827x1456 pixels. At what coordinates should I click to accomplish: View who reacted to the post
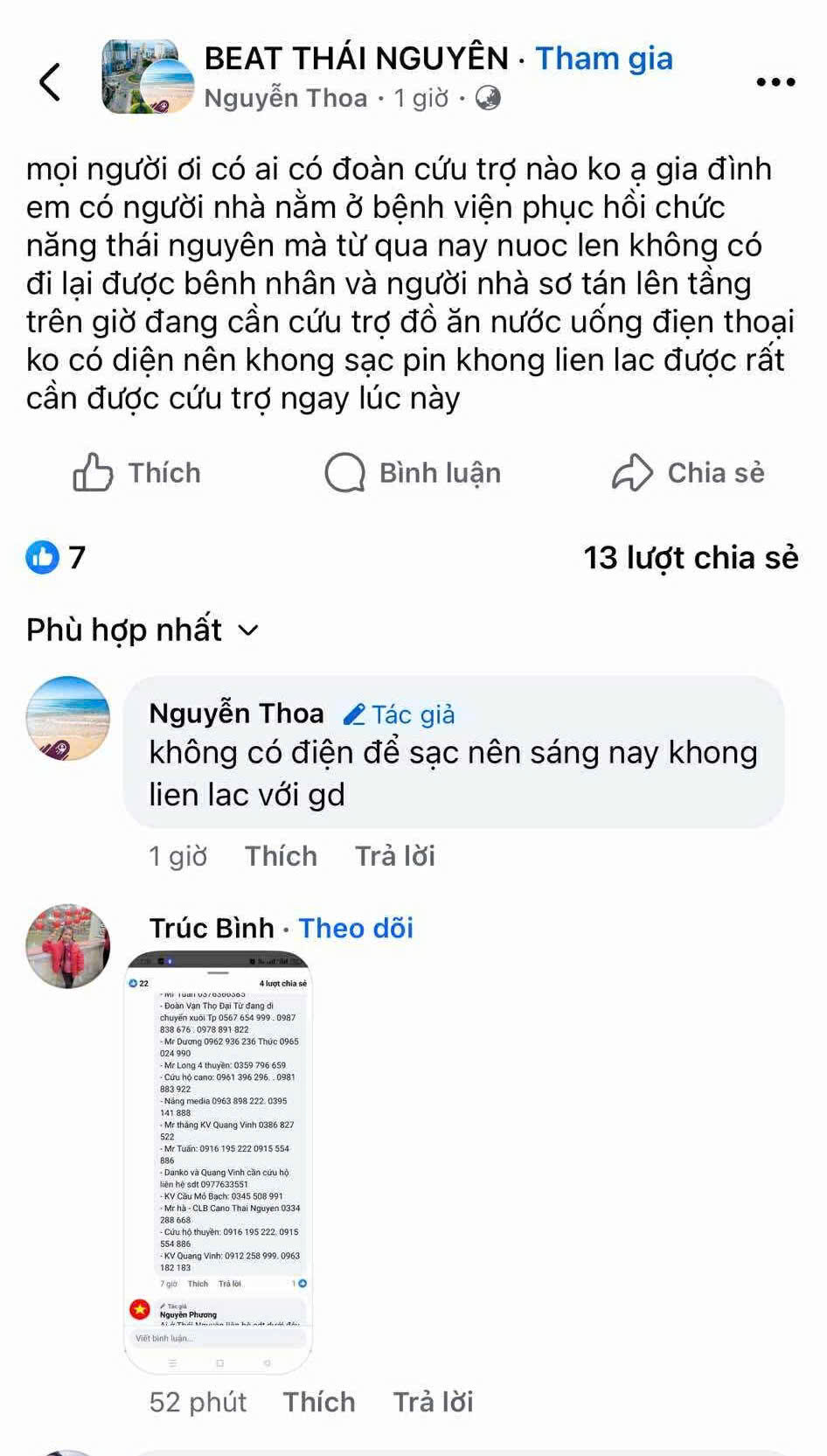pos(56,557)
